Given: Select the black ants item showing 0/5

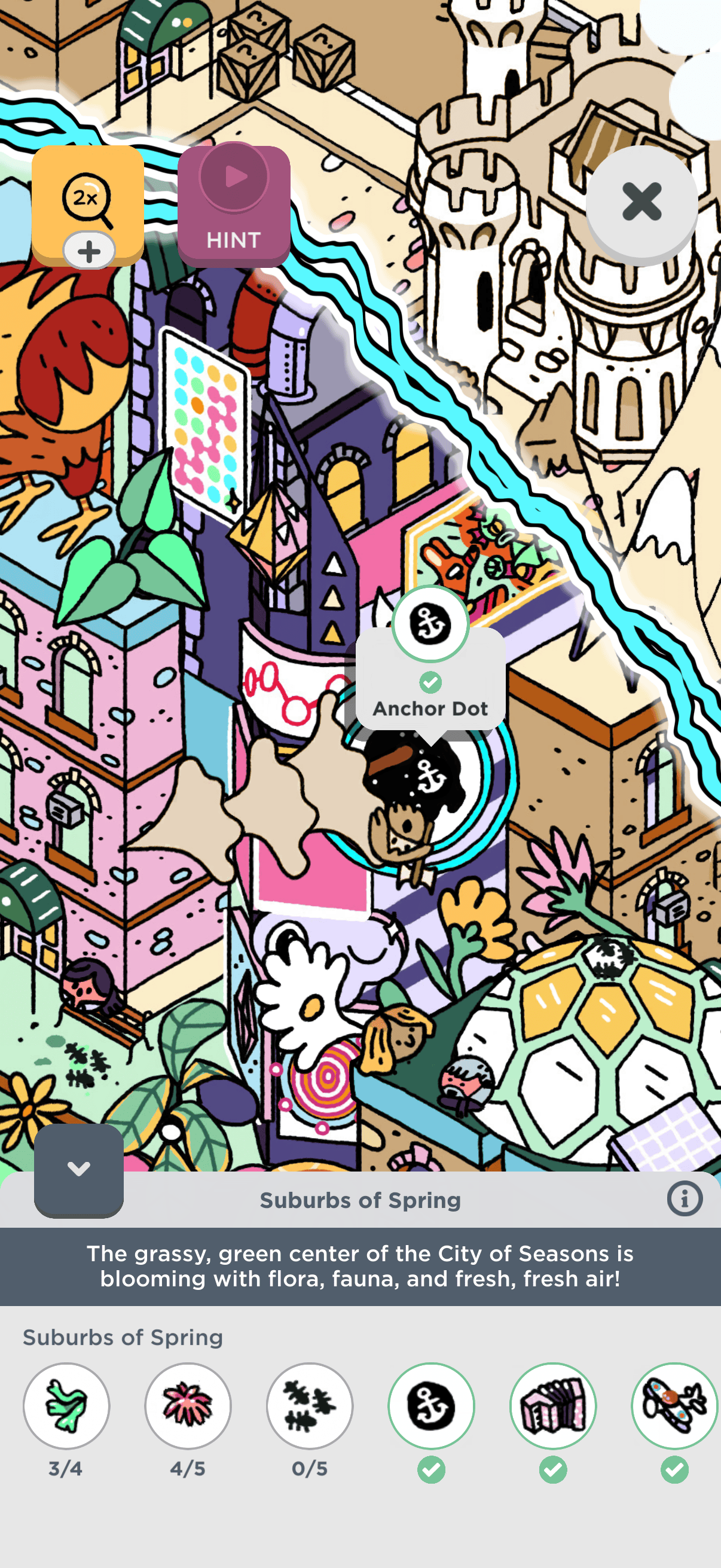Looking at the screenshot, I should click(310, 1405).
